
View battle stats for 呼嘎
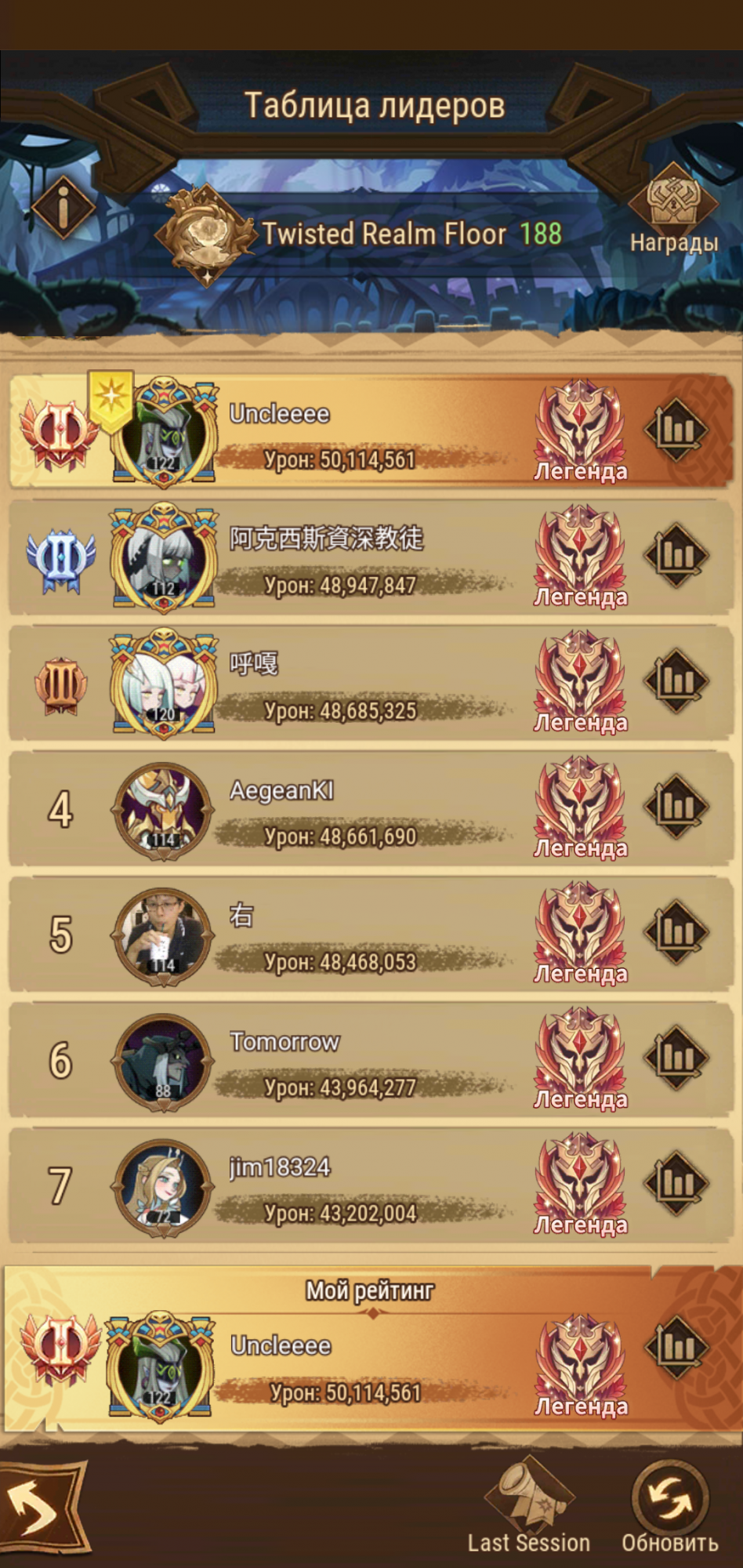click(676, 681)
